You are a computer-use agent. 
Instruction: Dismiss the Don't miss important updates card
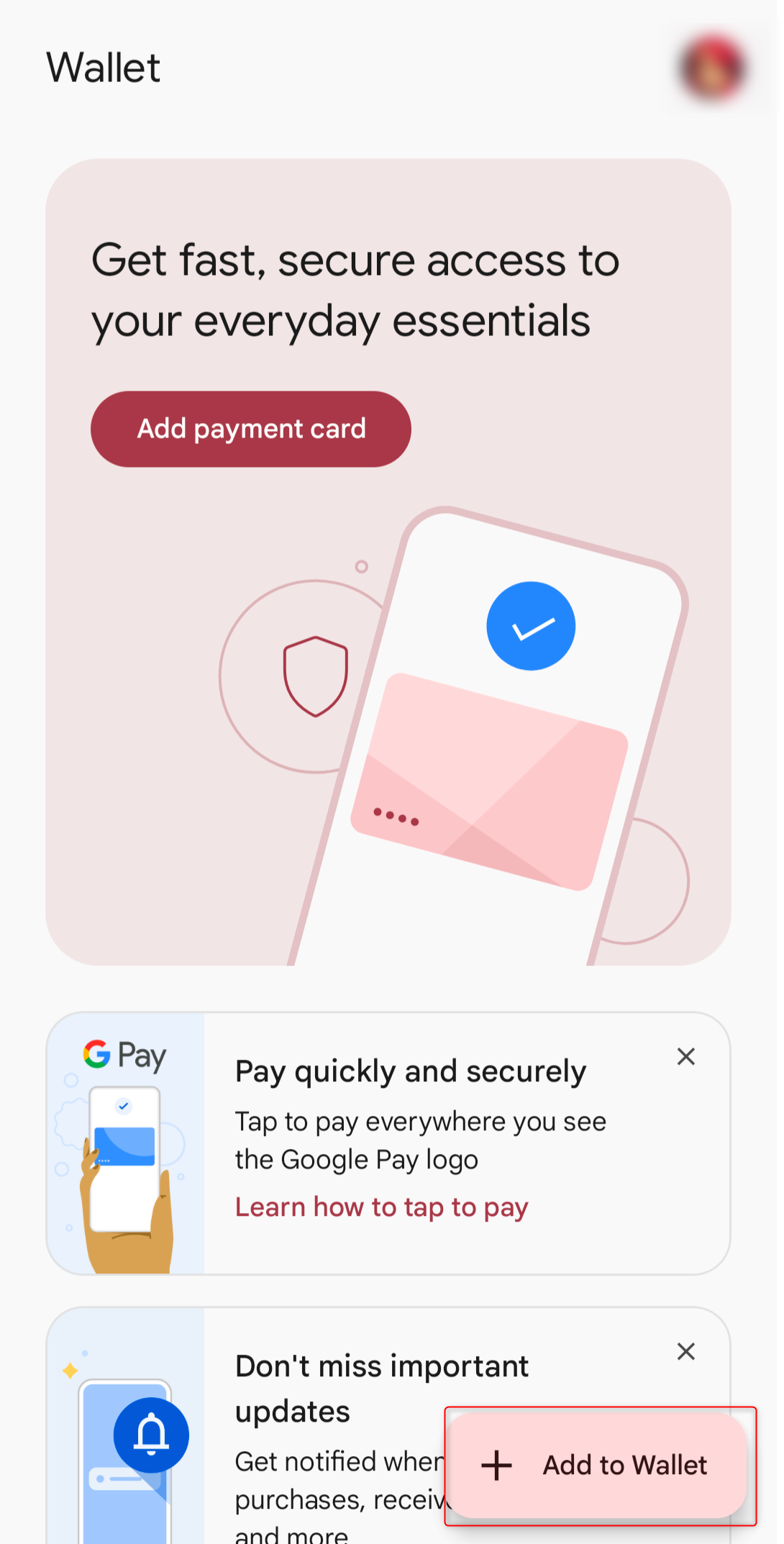(x=685, y=1351)
